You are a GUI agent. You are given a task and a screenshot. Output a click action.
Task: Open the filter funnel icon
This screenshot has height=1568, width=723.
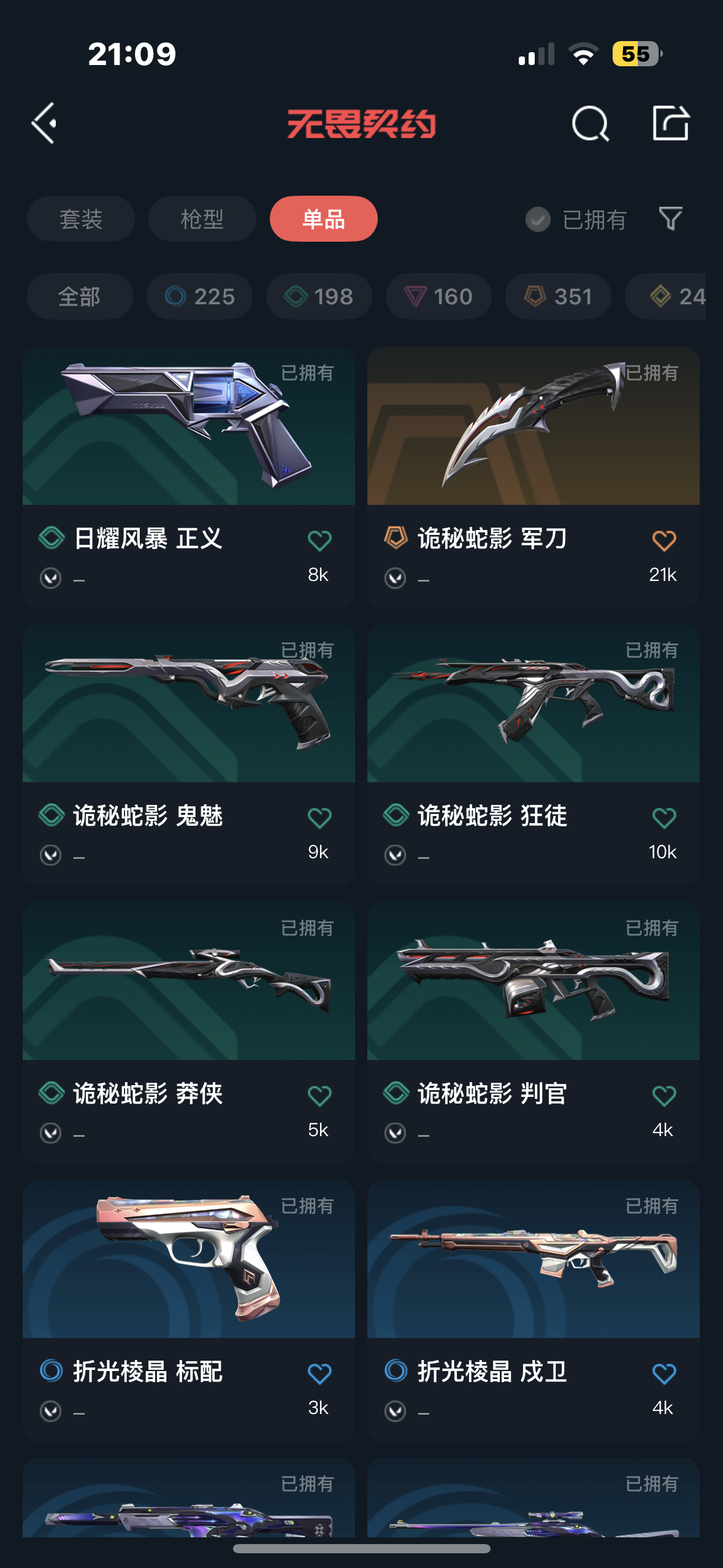coord(670,218)
